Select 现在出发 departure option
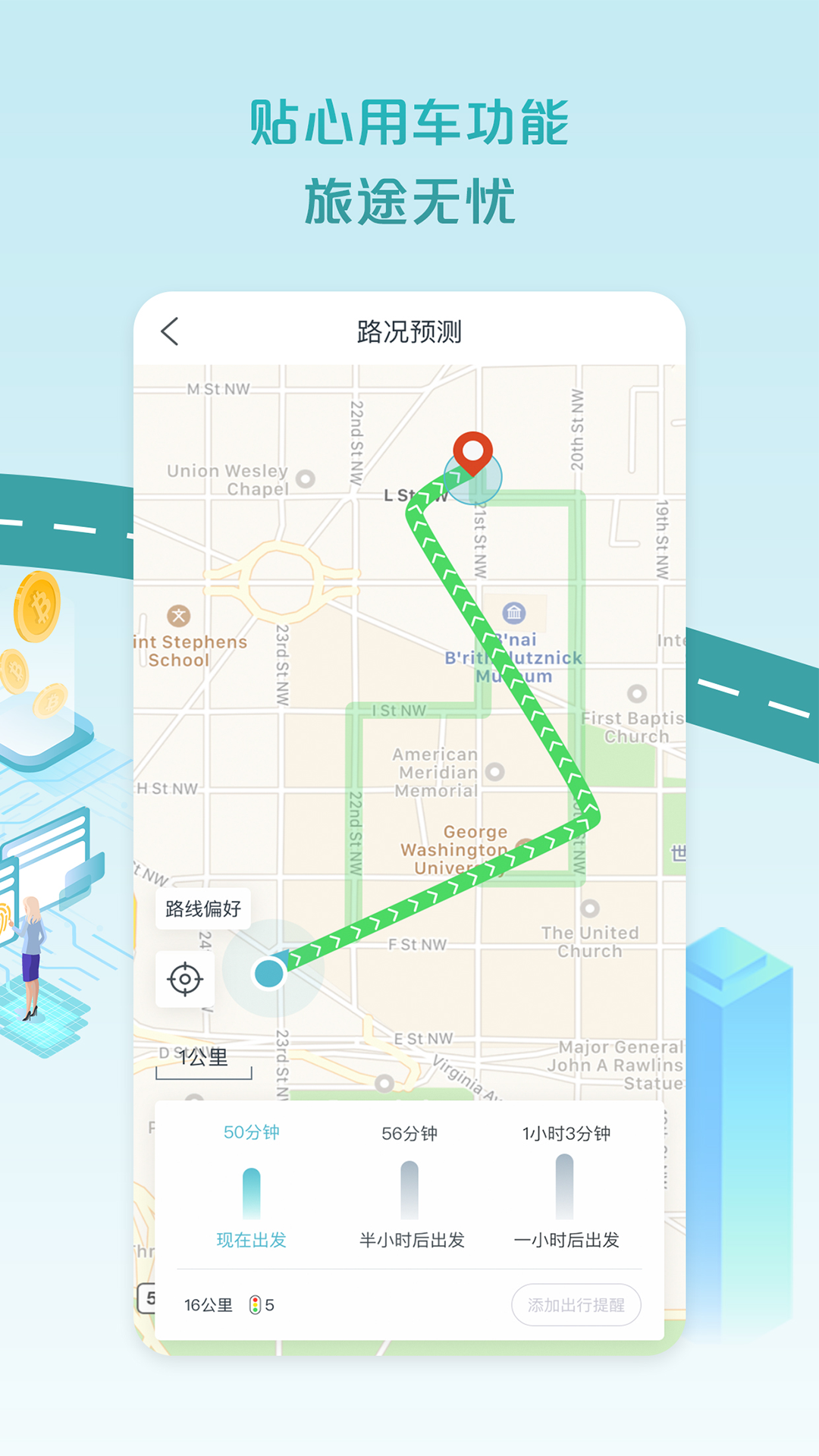Screen dimensions: 819x1456 click(251, 1241)
